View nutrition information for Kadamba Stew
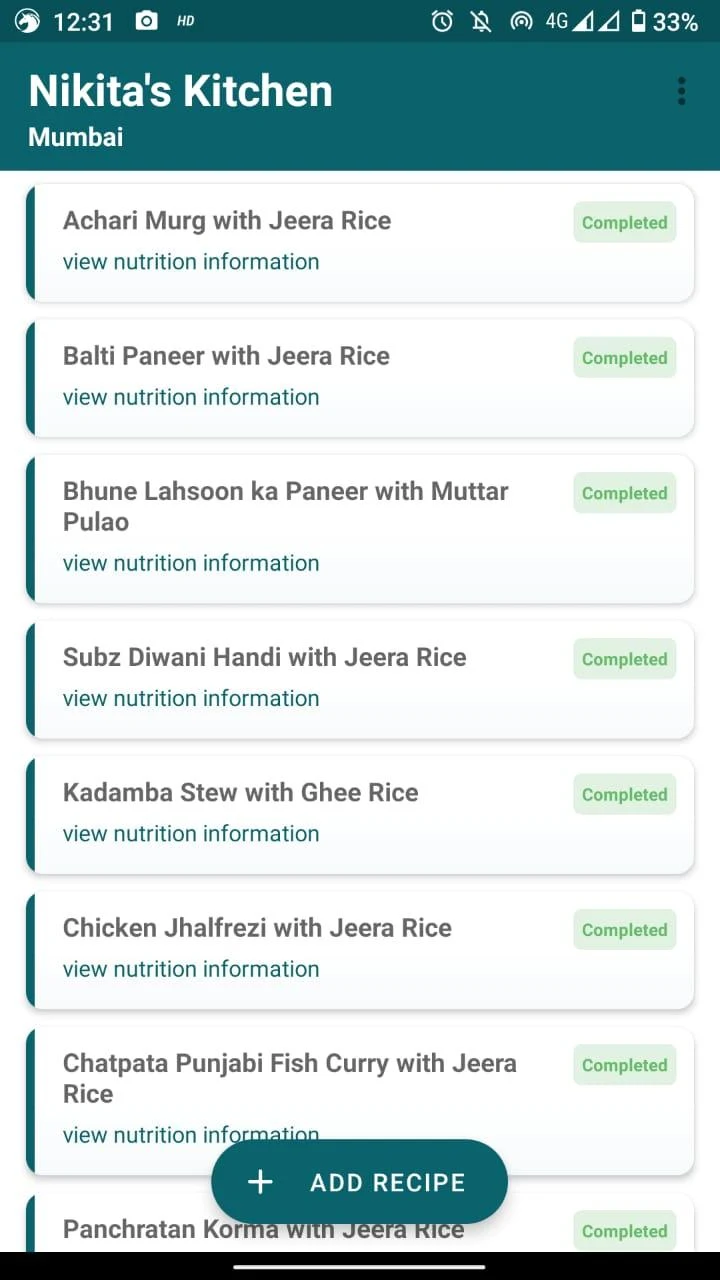This screenshot has height=1280, width=720. pos(191,834)
